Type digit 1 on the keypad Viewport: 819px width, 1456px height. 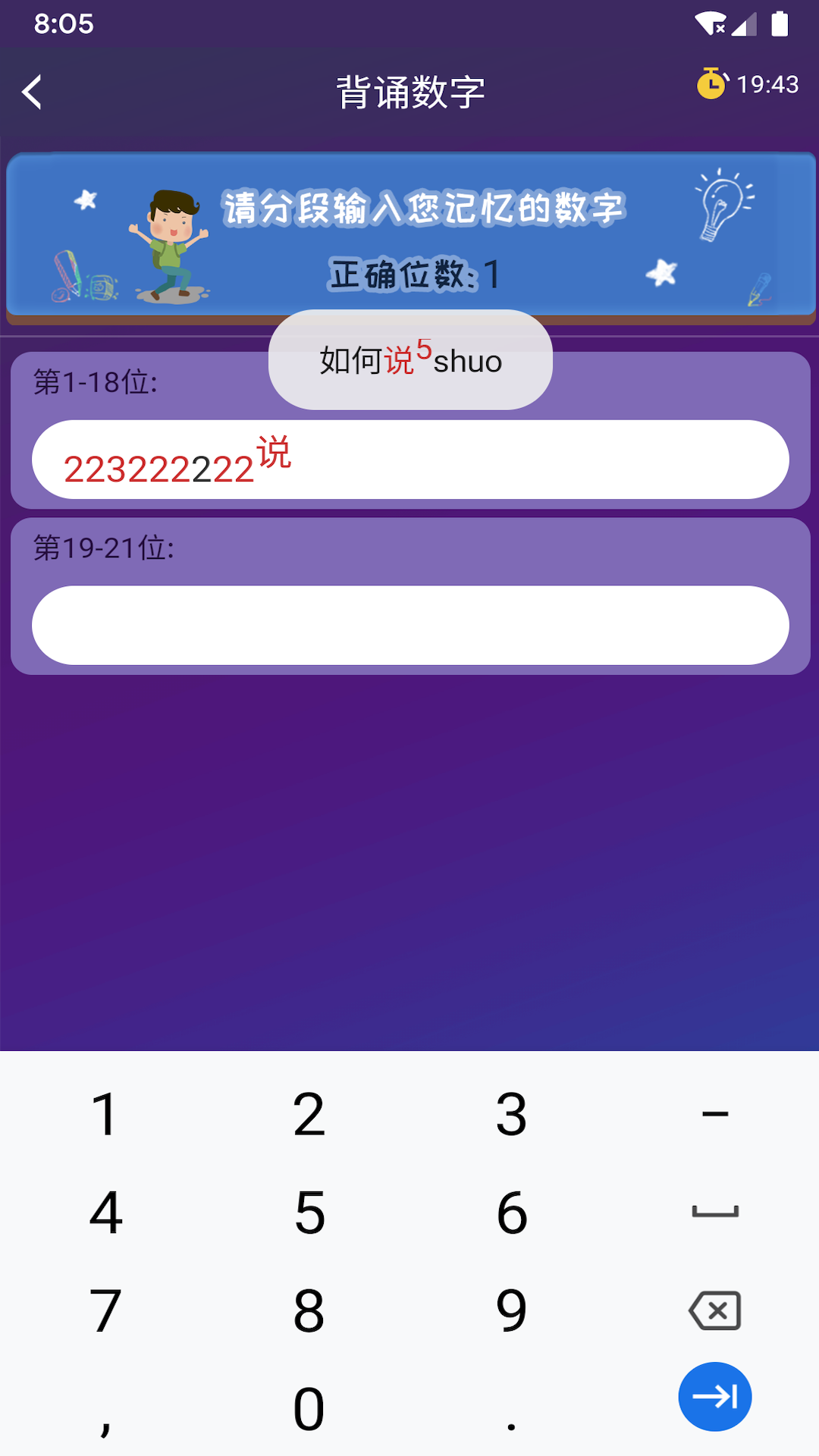click(105, 1114)
